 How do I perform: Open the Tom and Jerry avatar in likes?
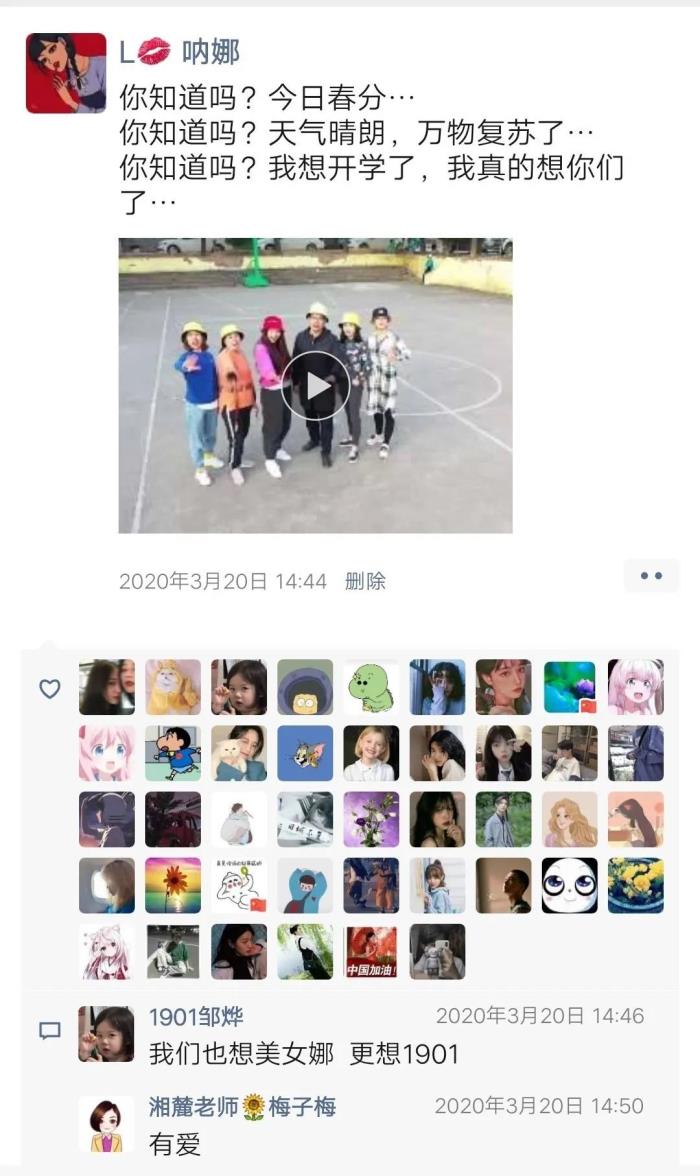click(x=305, y=753)
